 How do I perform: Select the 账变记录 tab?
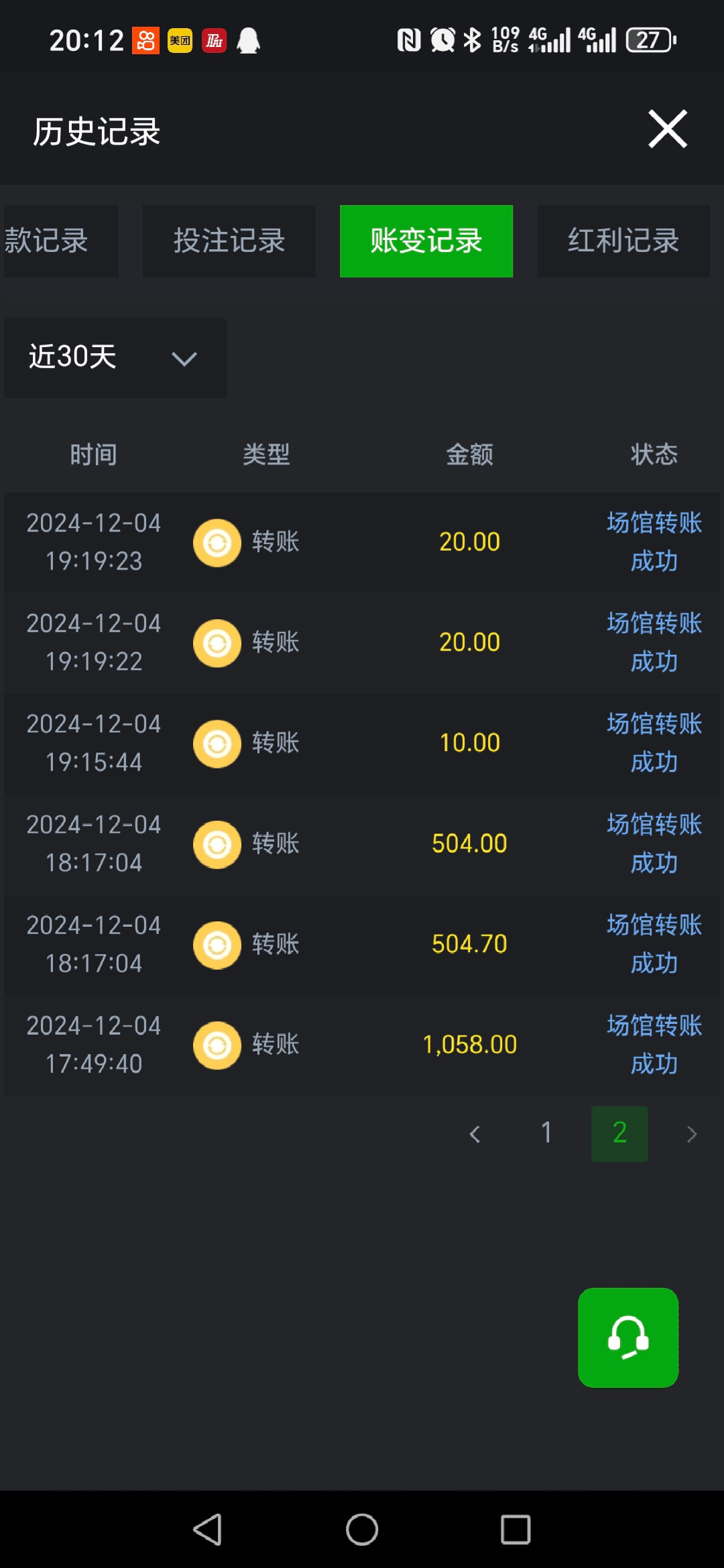pyautogui.click(x=426, y=241)
